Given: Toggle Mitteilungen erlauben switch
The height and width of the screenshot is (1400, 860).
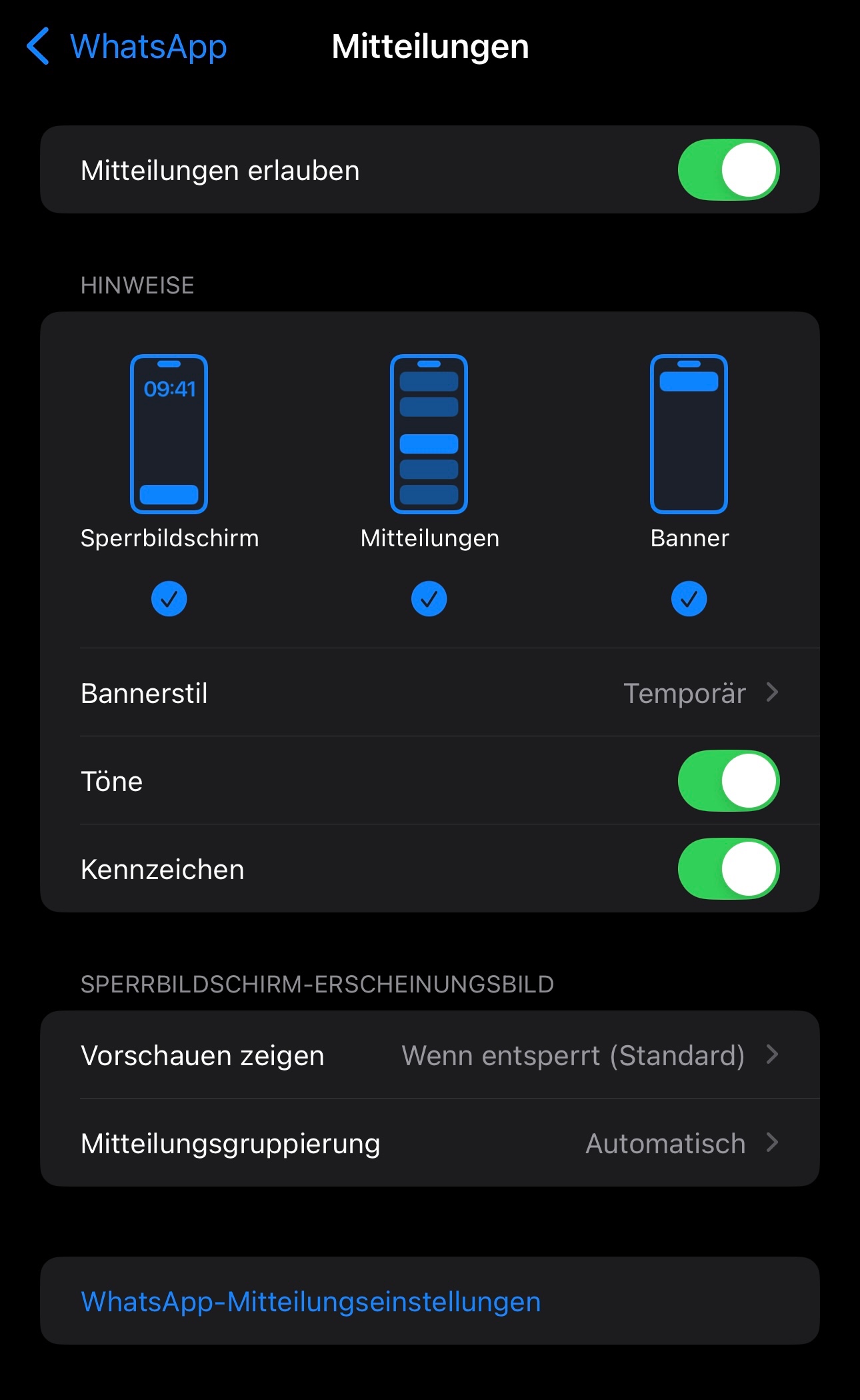Looking at the screenshot, I should pyautogui.click(x=728, y=170).
